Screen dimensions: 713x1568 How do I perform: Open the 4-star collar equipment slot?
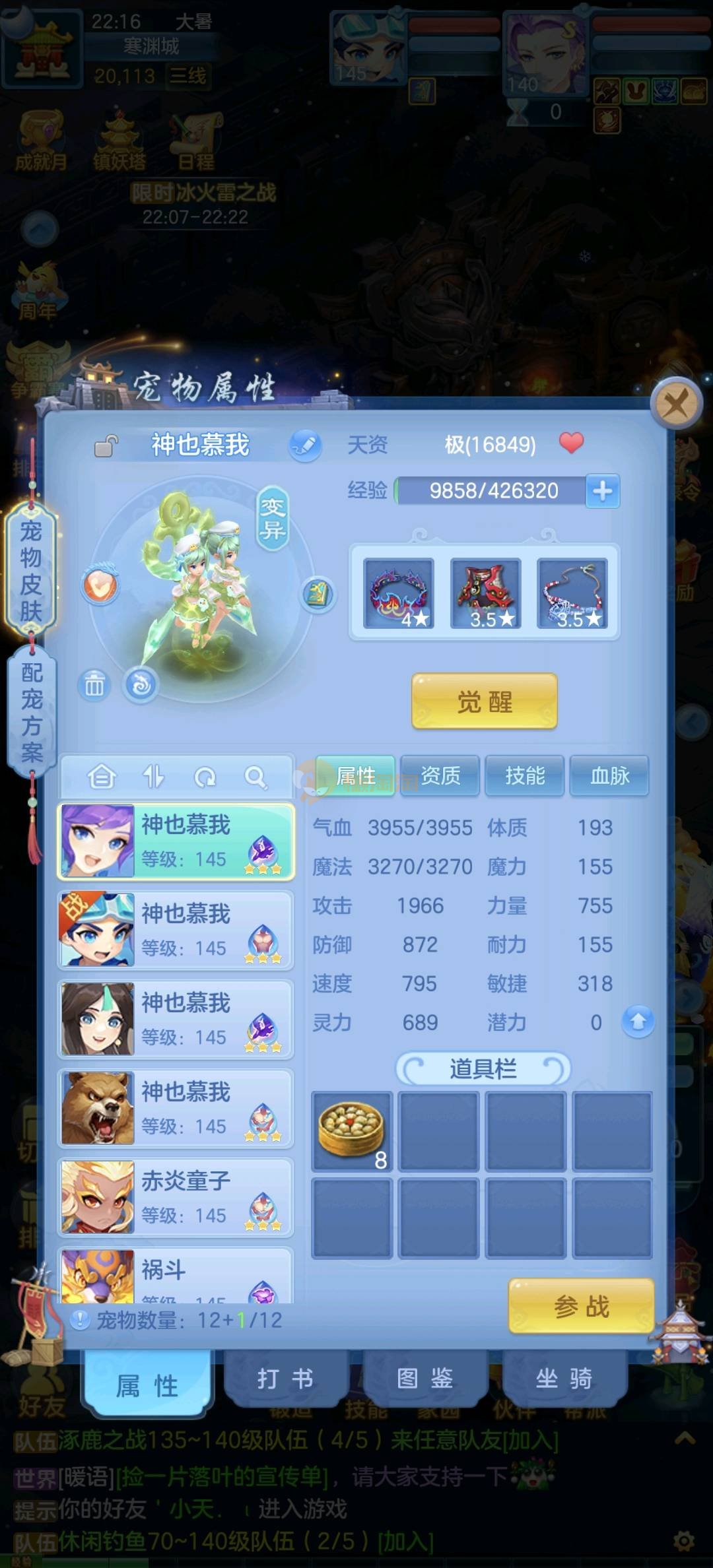[x=399, y=593]
